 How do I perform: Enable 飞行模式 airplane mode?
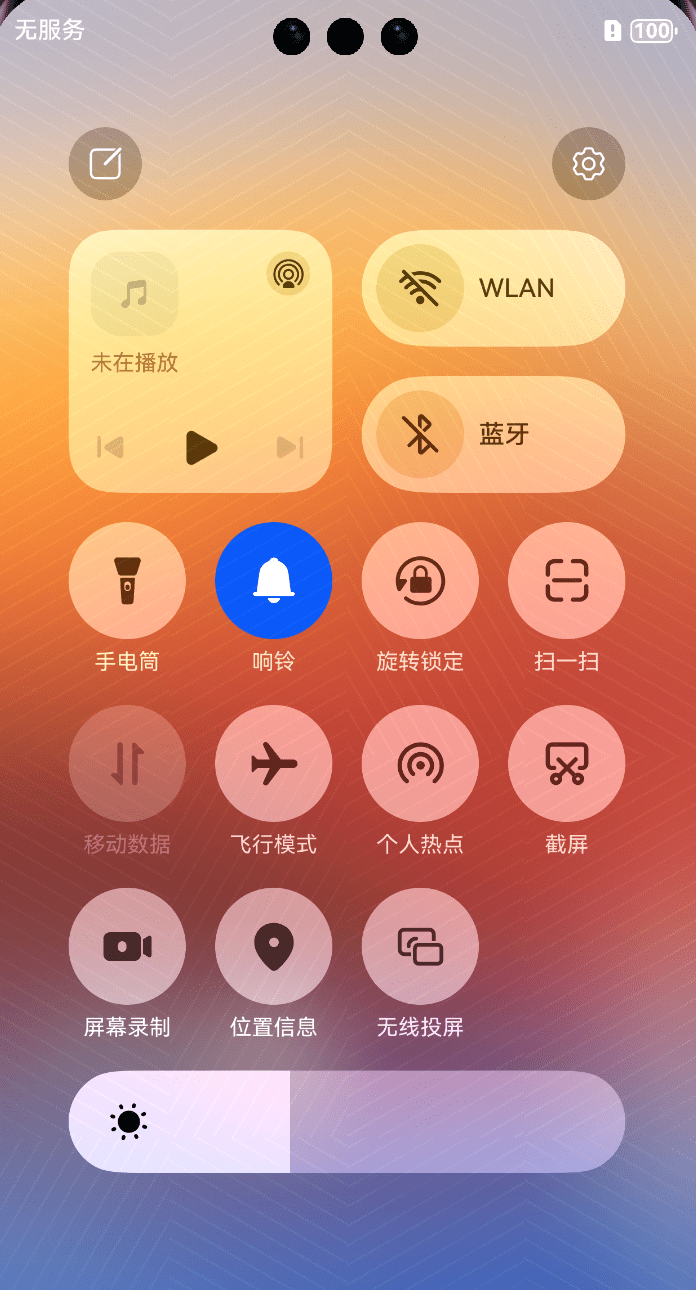pos(273,764)
